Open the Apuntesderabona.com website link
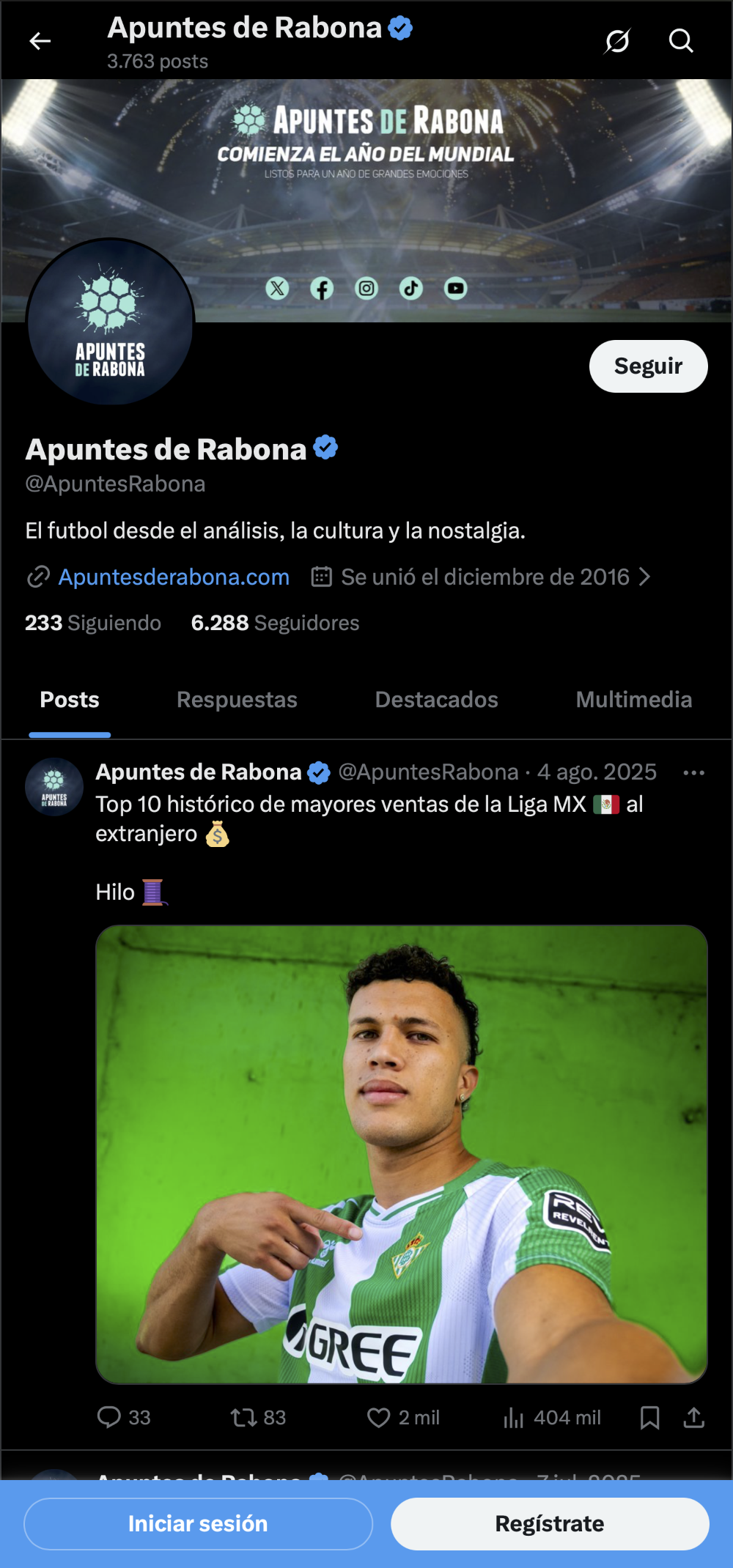The height and width of the screenshot is (1568, 733). click(x=174, y=577)
